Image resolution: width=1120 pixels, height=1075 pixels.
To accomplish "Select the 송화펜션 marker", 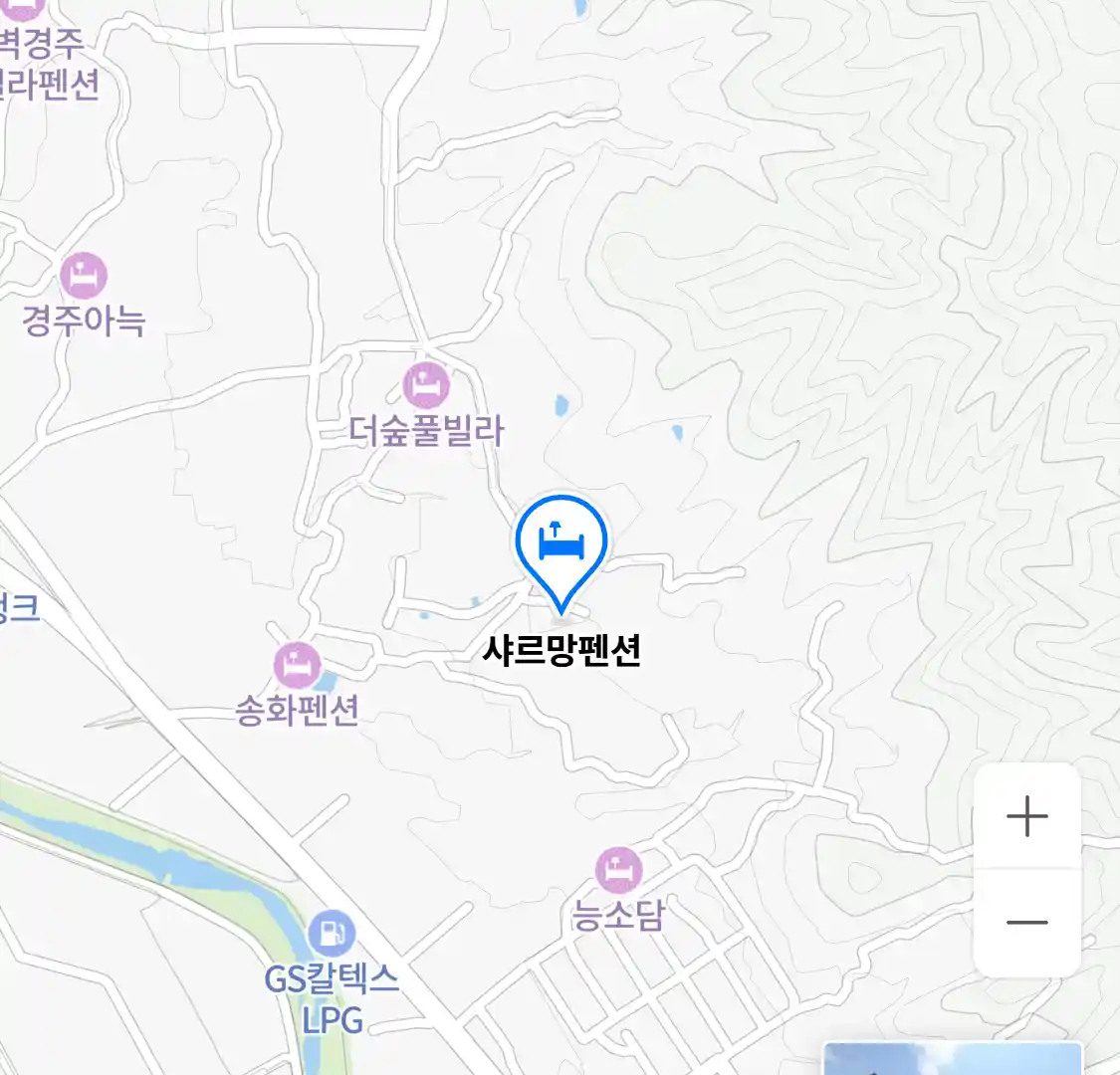I will tap(297, 665).
